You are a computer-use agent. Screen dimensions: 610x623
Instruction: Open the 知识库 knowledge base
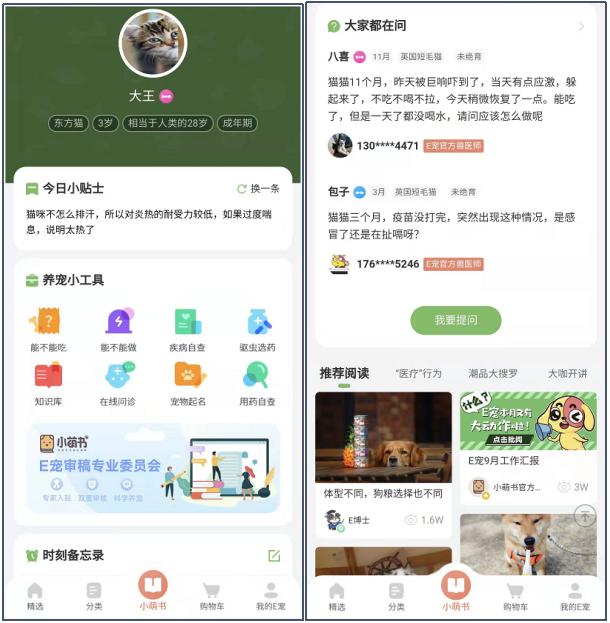point(49,384)
